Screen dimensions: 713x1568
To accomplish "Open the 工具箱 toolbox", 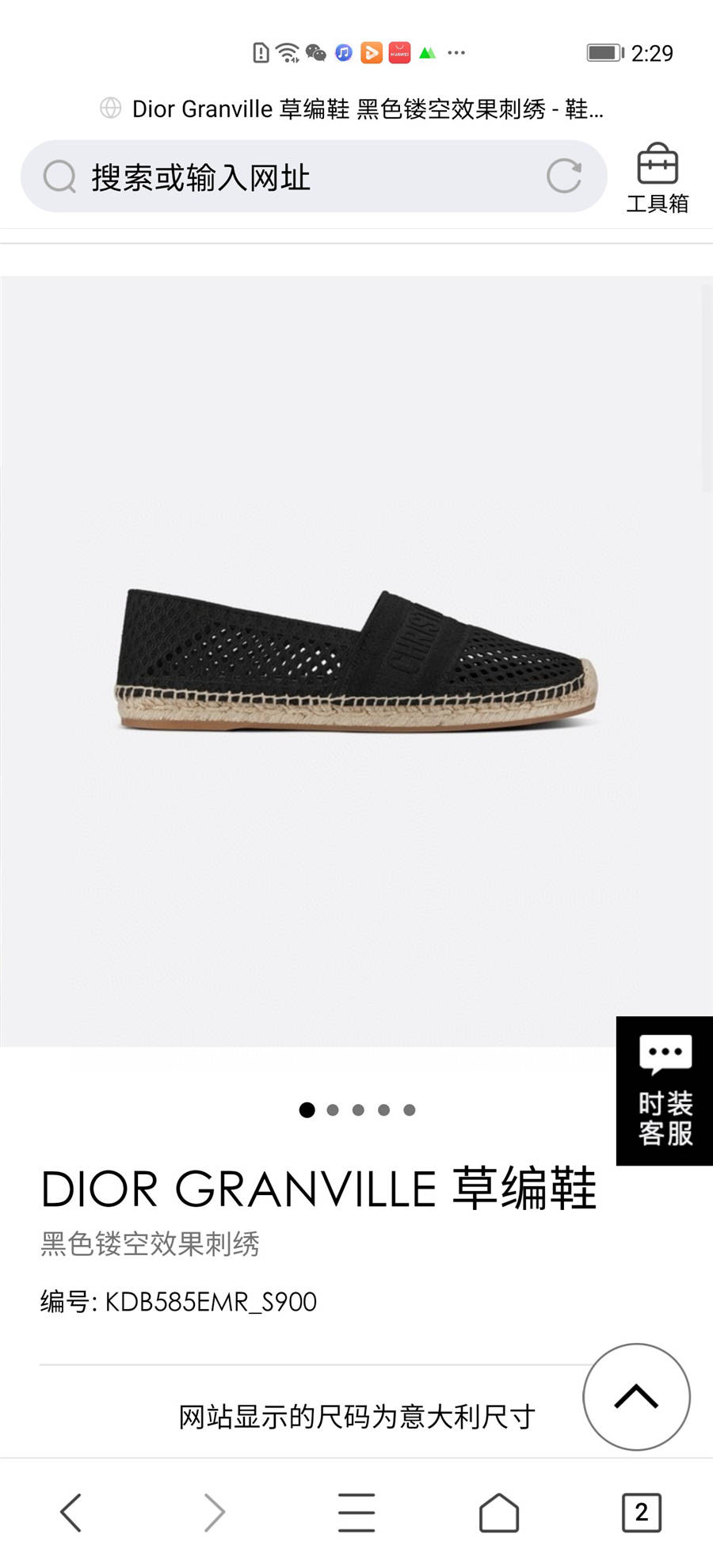I will pos(657,178).
